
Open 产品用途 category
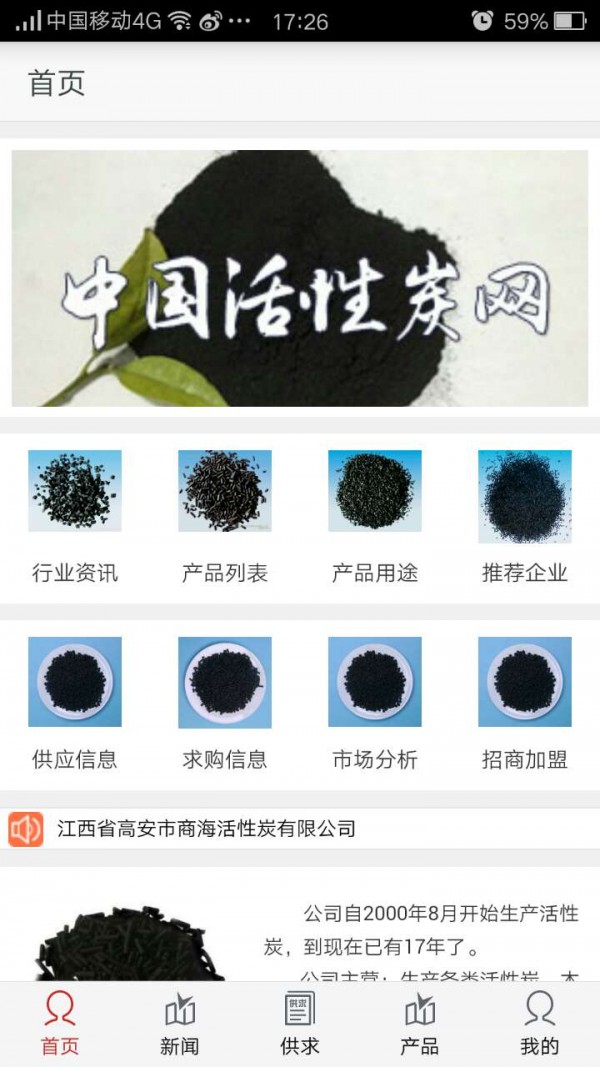(x=375, y=515)
